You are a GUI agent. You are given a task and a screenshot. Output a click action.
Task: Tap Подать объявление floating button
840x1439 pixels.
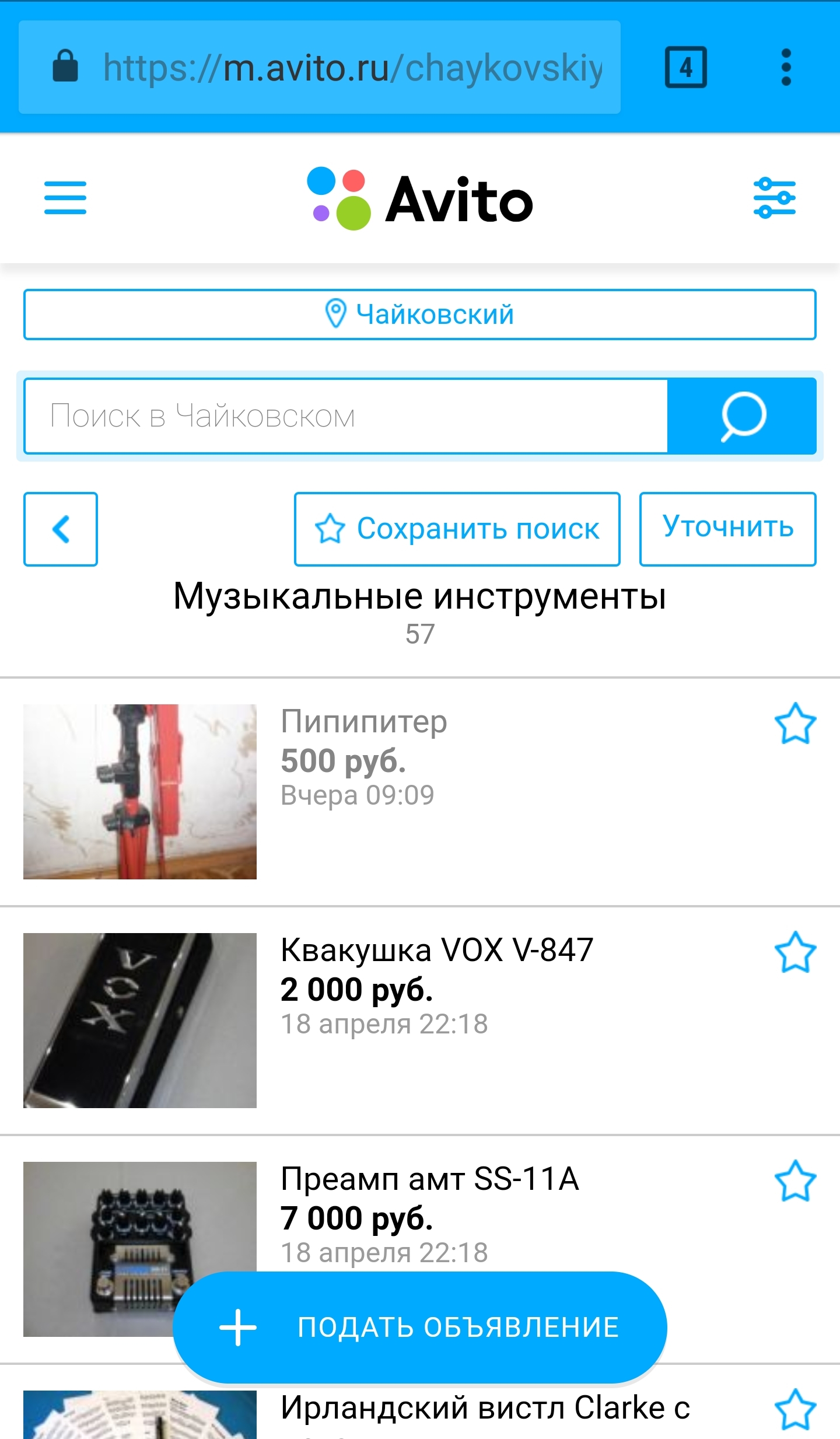420,1328
